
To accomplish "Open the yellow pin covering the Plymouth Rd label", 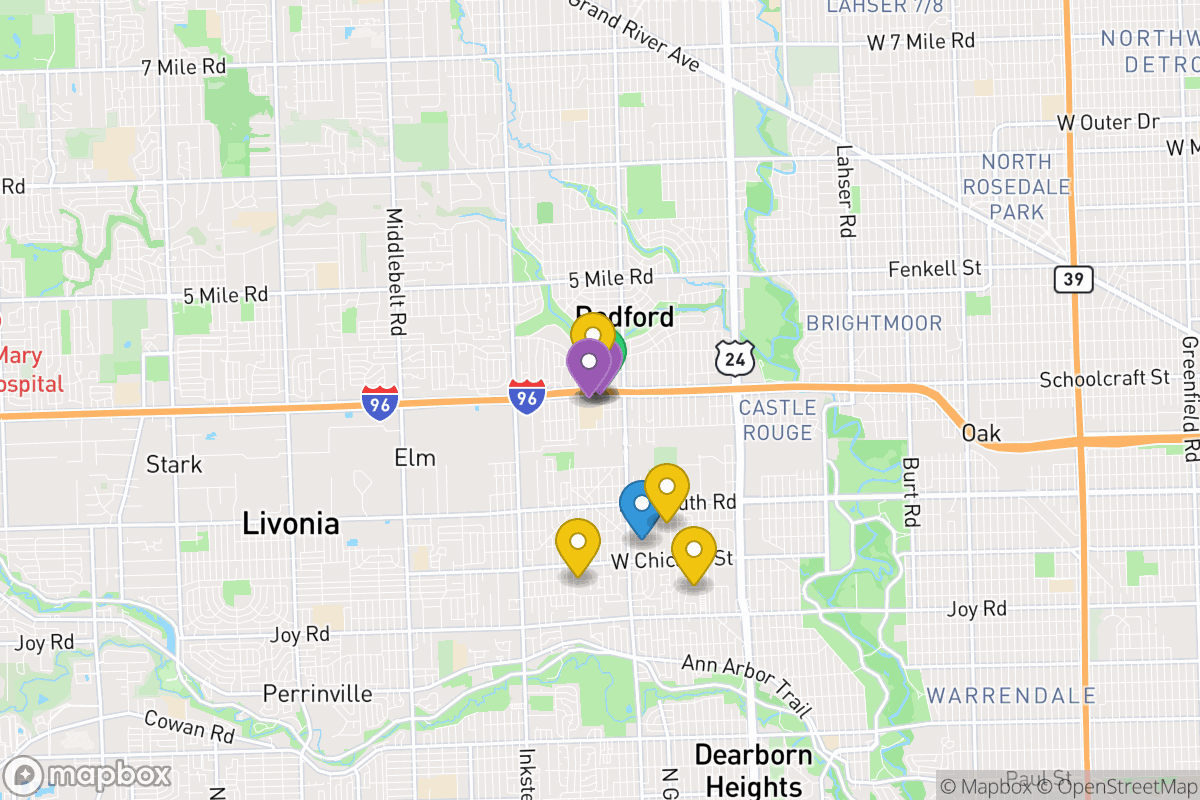I will click(x=667, y=487).
